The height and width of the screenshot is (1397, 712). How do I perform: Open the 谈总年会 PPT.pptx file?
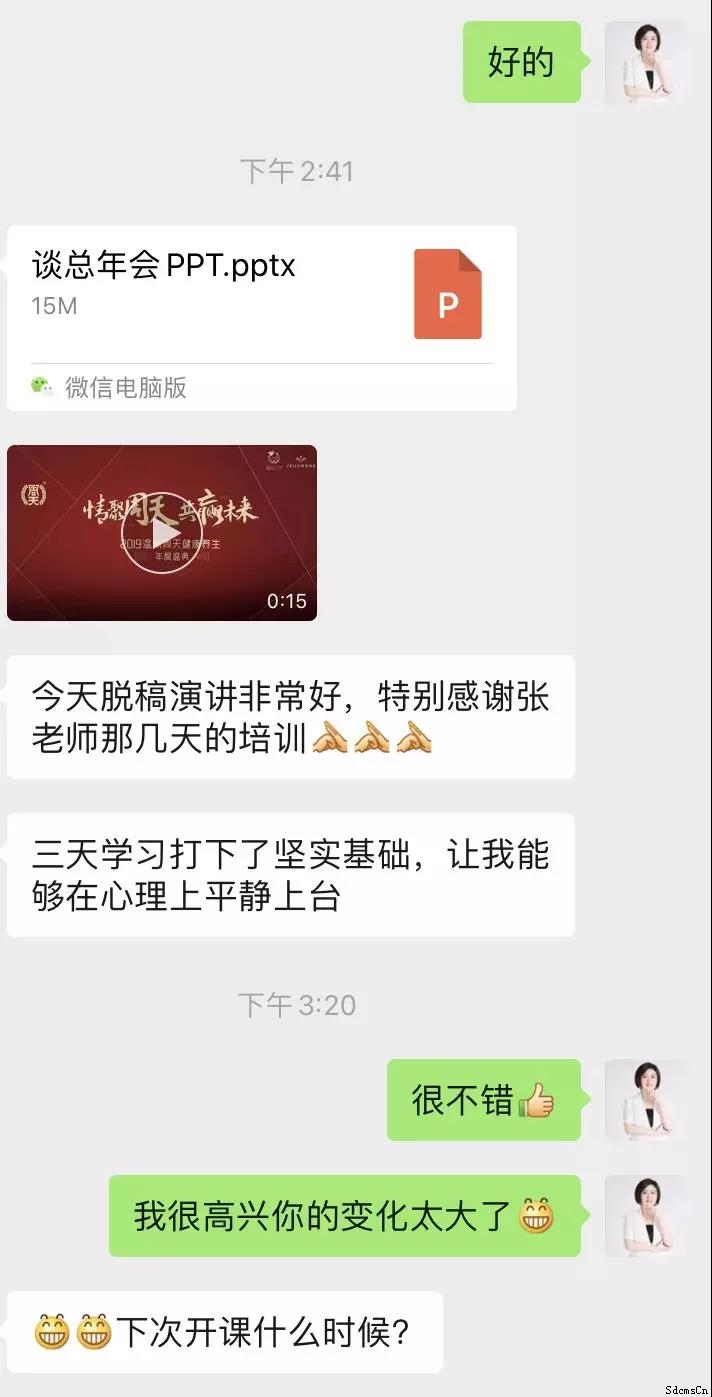click(262, 318)
